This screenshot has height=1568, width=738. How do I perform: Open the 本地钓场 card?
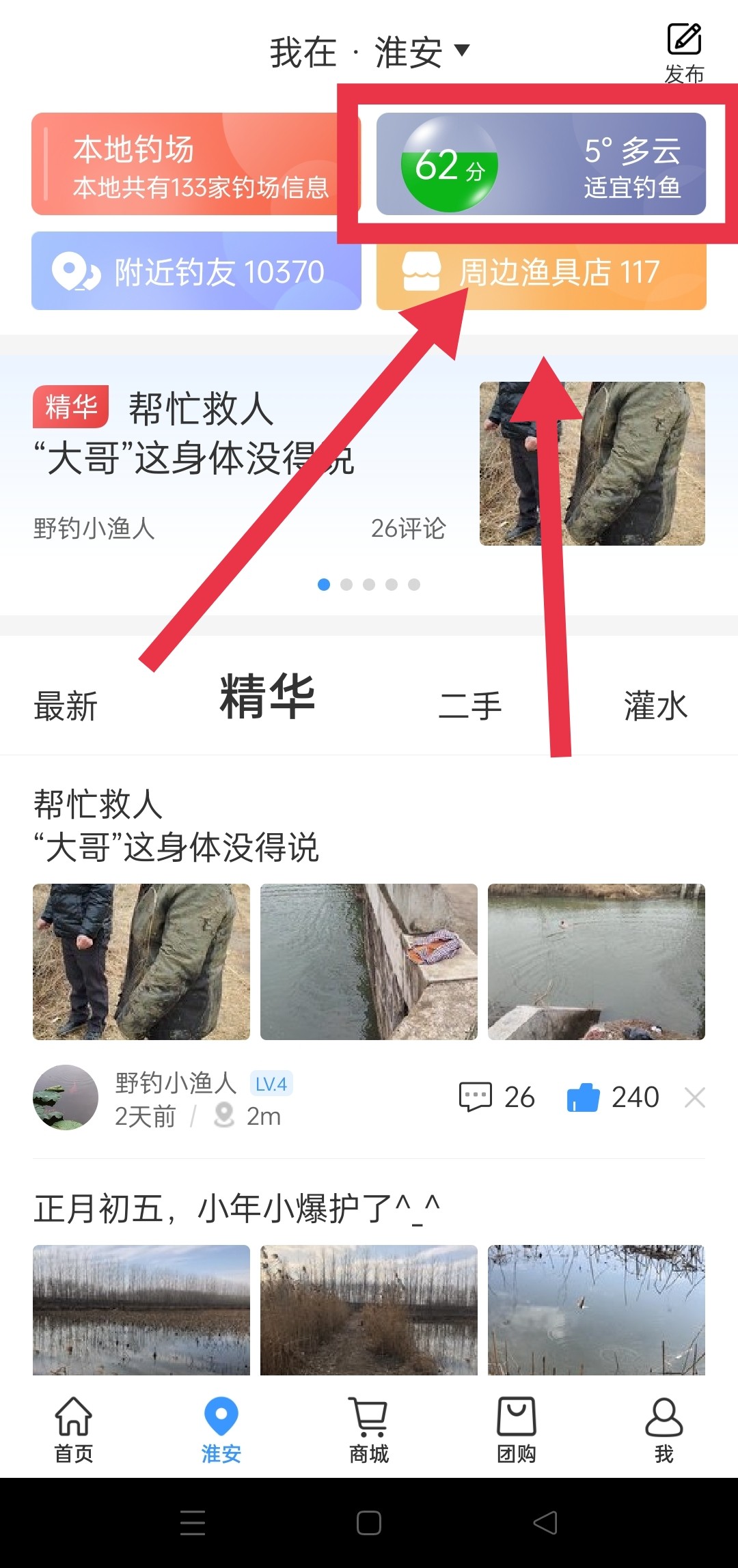pyautogui.click(x=196, y=164)
